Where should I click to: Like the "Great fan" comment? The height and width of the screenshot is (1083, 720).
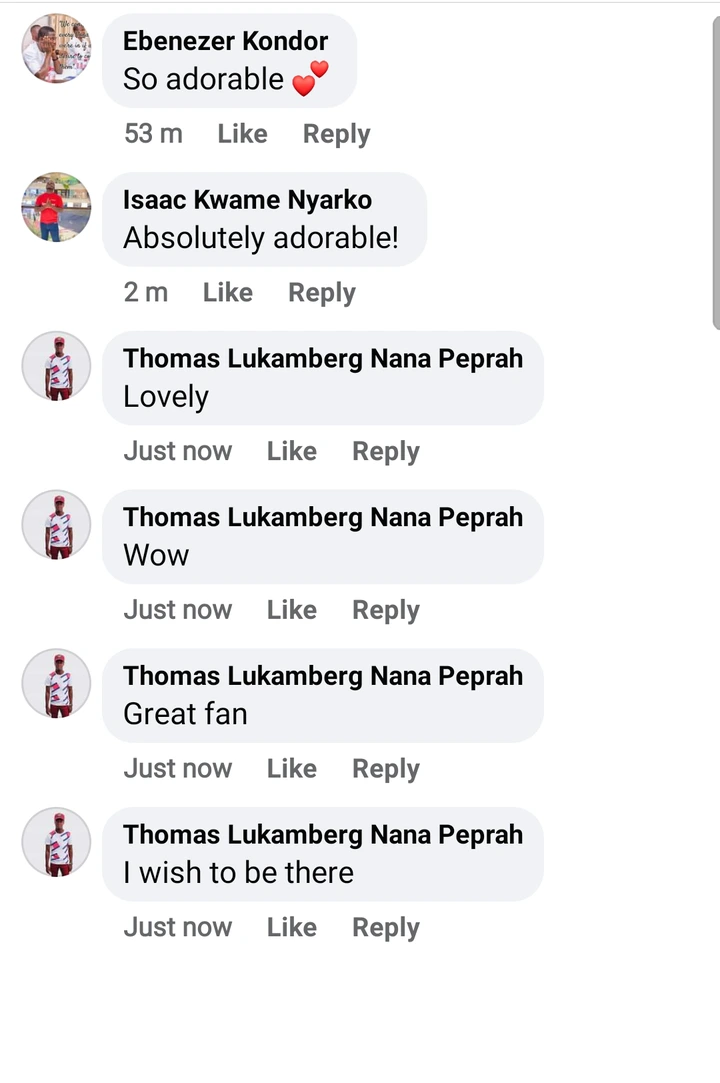291,769
